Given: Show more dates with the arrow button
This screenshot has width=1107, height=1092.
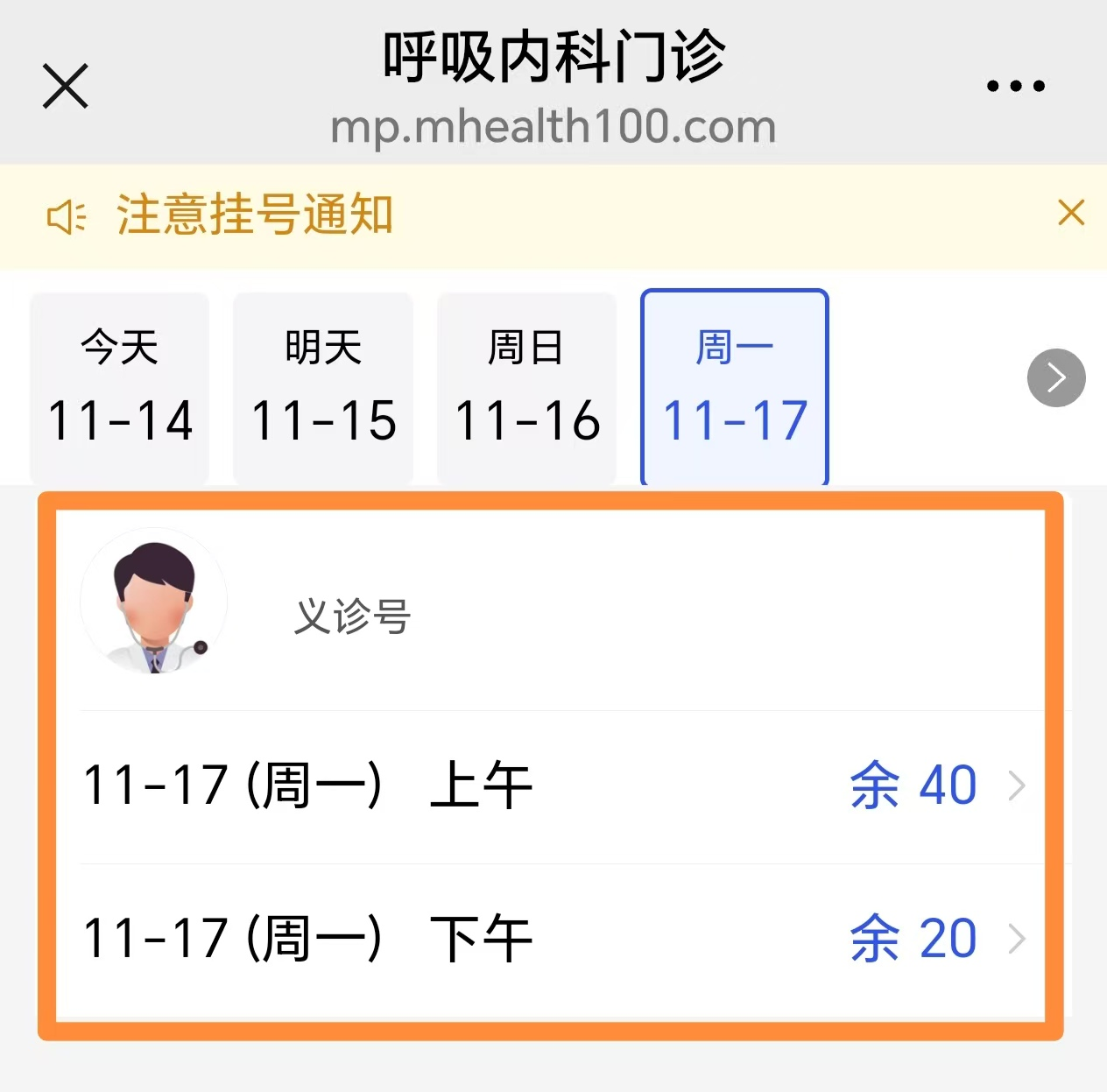Looking at the screenshot, I should (1055, 378).
